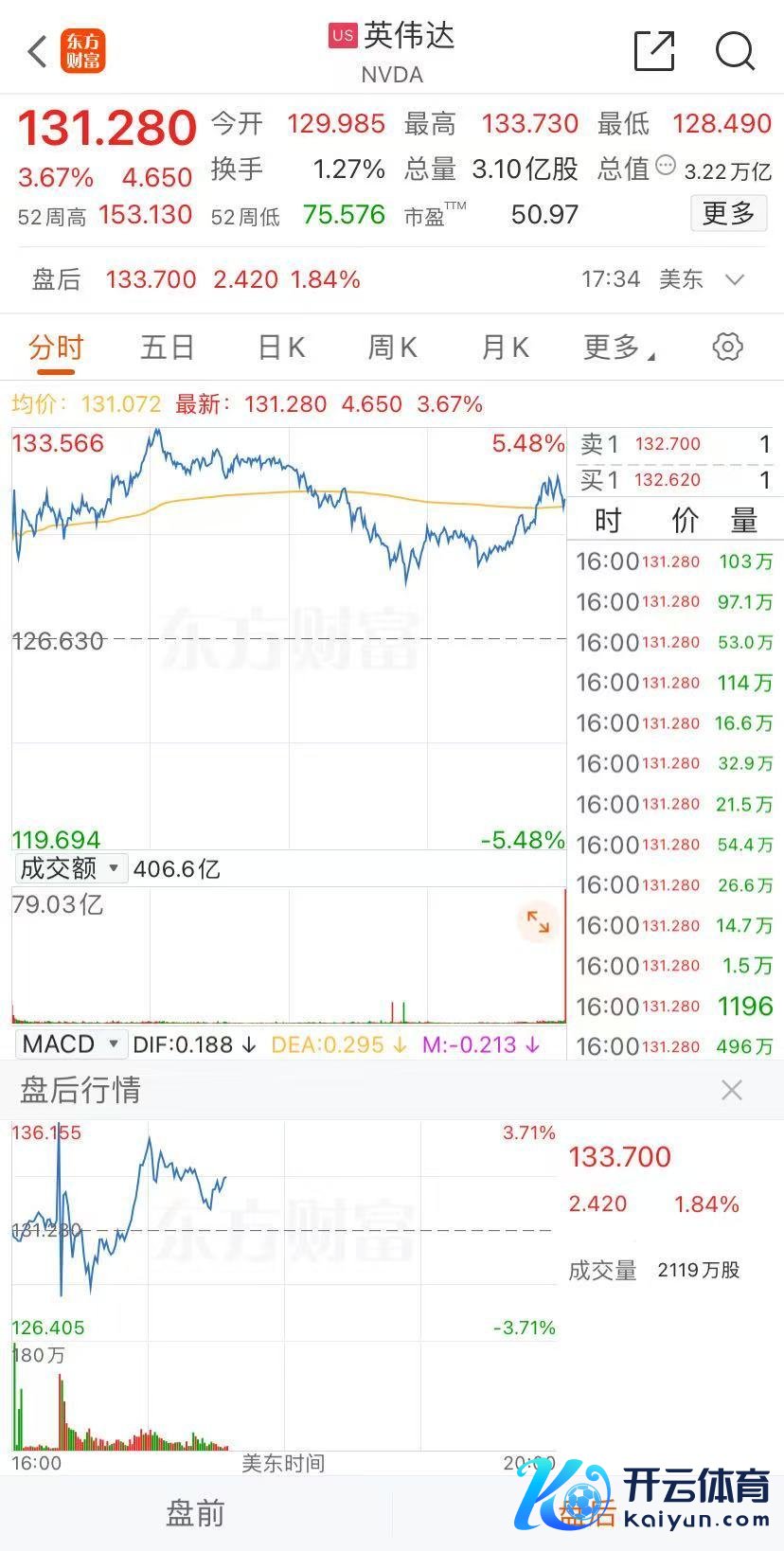Open the MACD indicator dropdown

point(70,1044)
